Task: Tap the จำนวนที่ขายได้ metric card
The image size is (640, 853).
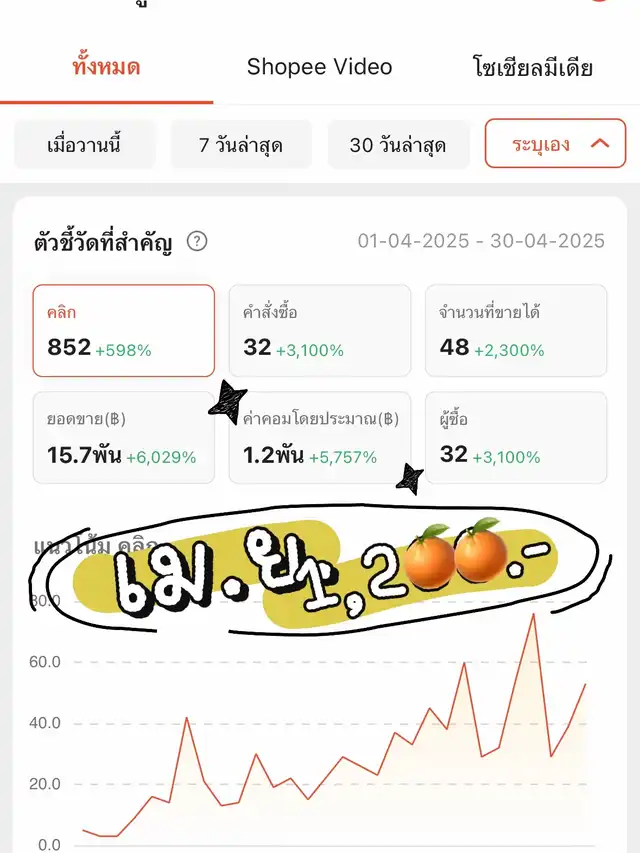Action: pyautogui.click(x=515, y=330)
